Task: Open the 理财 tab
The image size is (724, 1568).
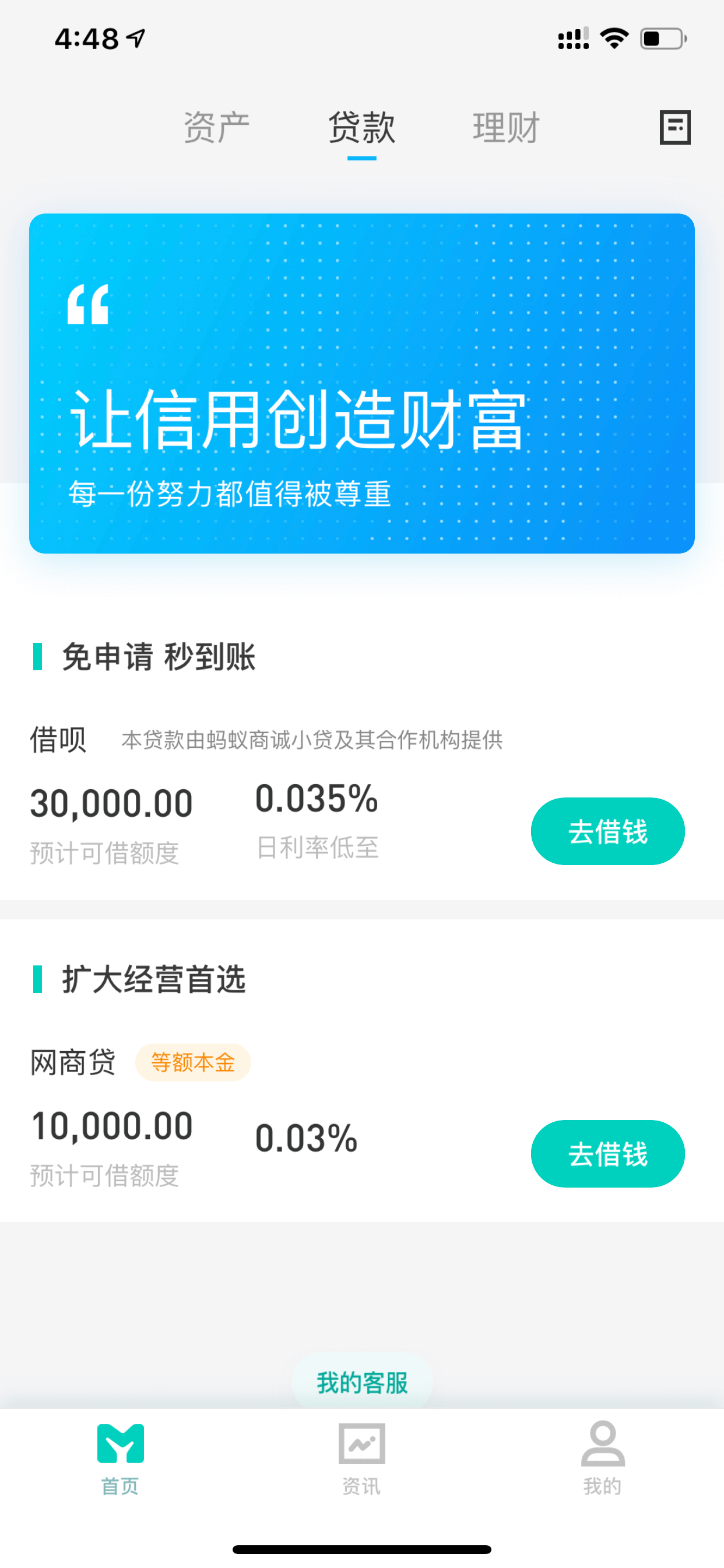Action: point(506,128)
